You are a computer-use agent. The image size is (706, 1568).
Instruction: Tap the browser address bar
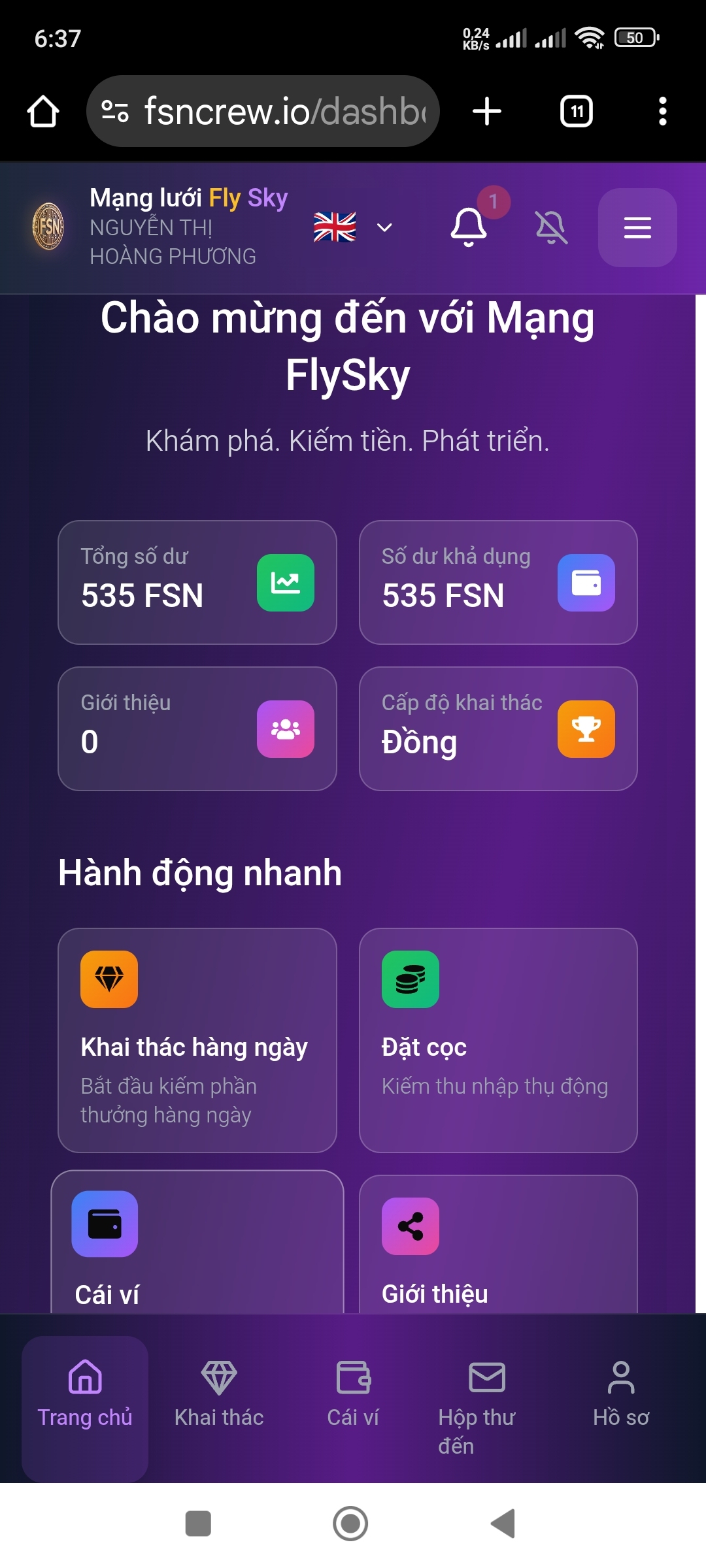(275, 111)
